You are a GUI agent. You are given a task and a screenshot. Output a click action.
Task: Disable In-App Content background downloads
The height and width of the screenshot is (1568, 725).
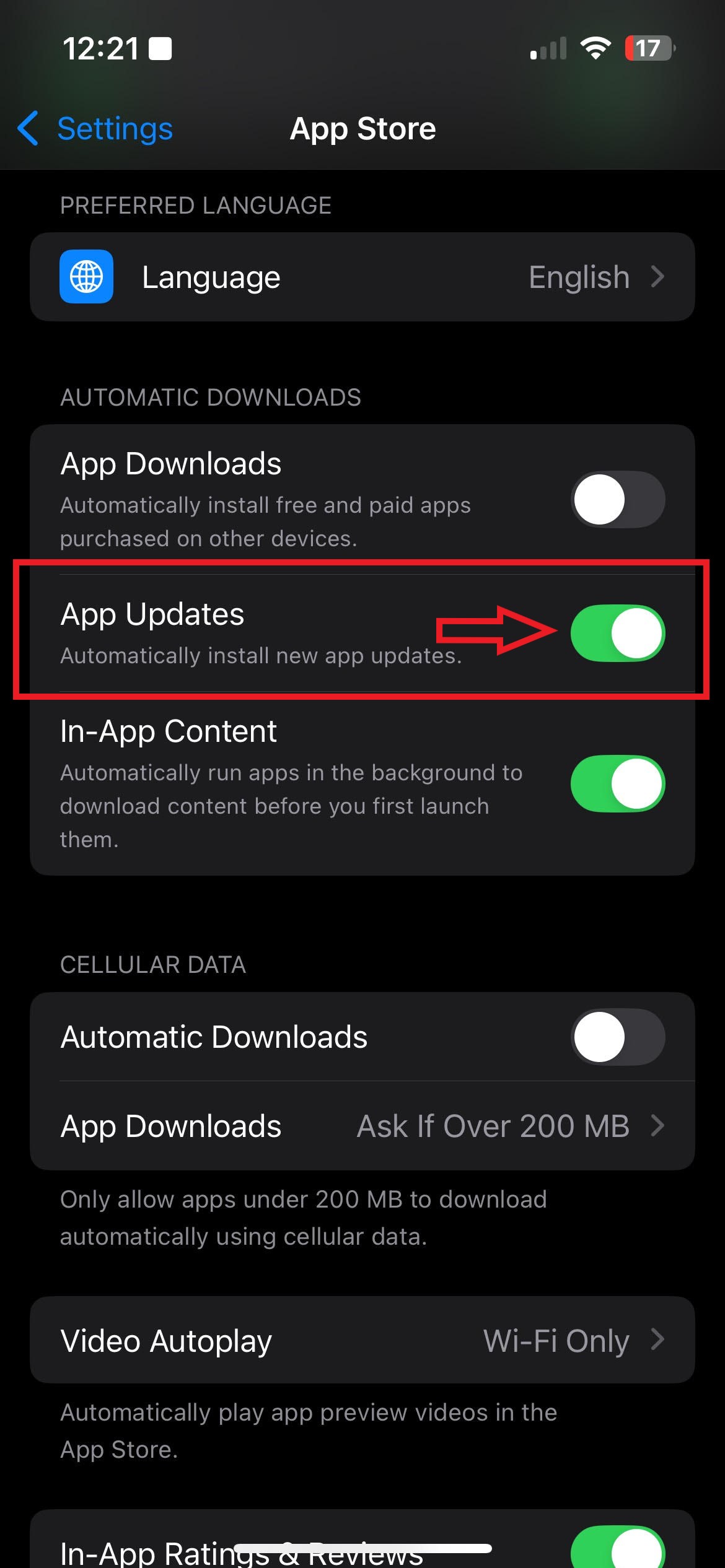click(x=617, y=783)
